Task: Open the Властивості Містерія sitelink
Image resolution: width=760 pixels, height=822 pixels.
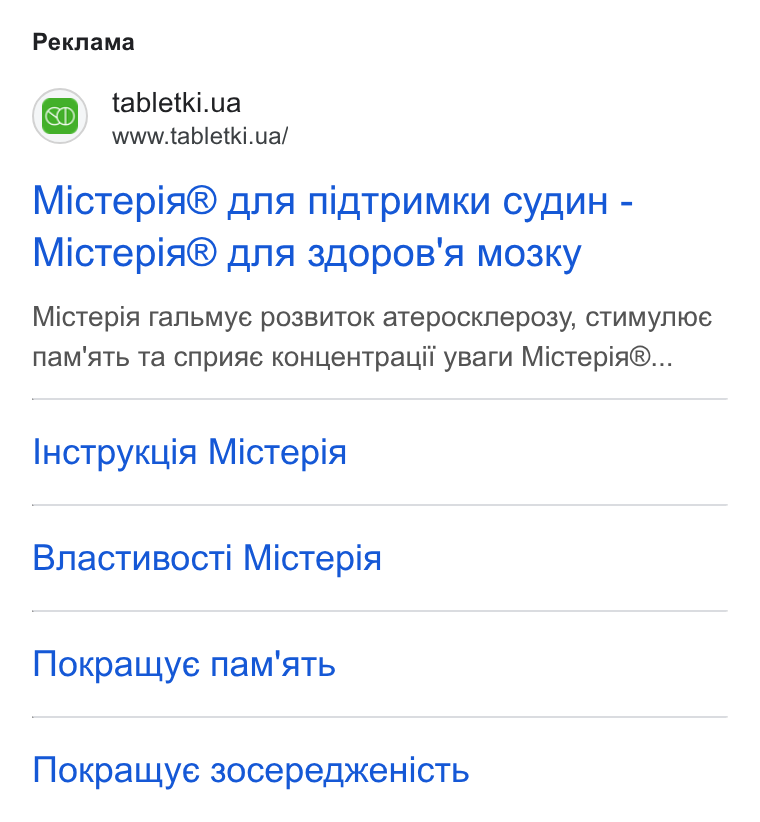Action: coord(207,558)
